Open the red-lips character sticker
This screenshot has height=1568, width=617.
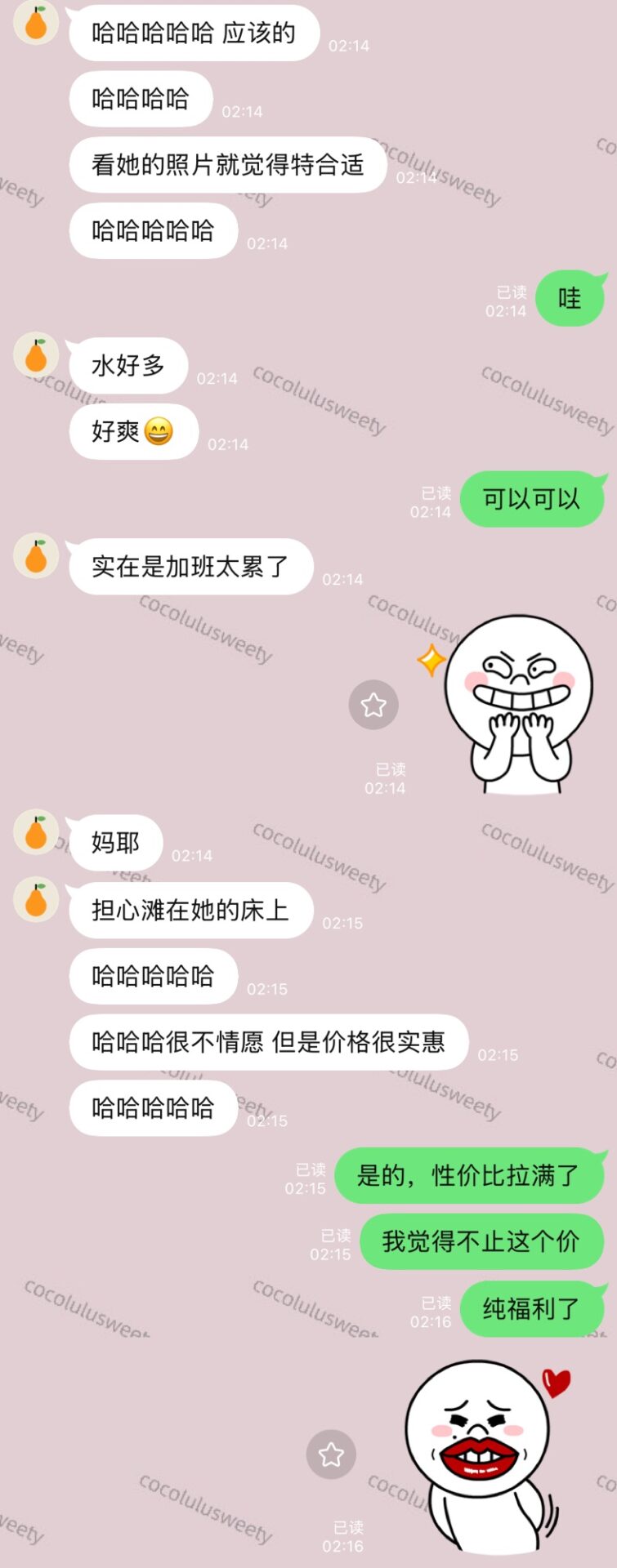point(486,1455)
